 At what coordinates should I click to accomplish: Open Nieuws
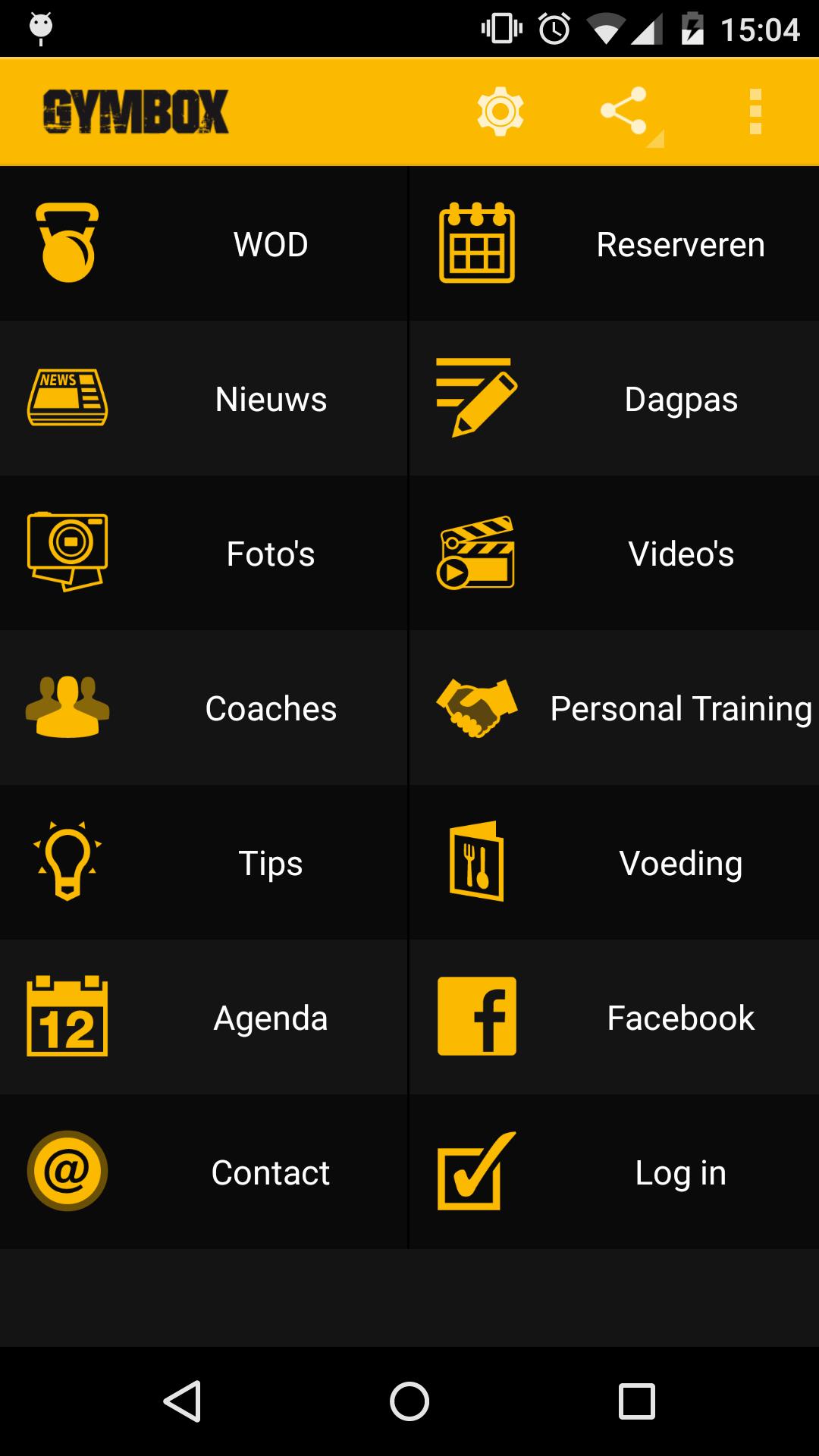point(203,399)
